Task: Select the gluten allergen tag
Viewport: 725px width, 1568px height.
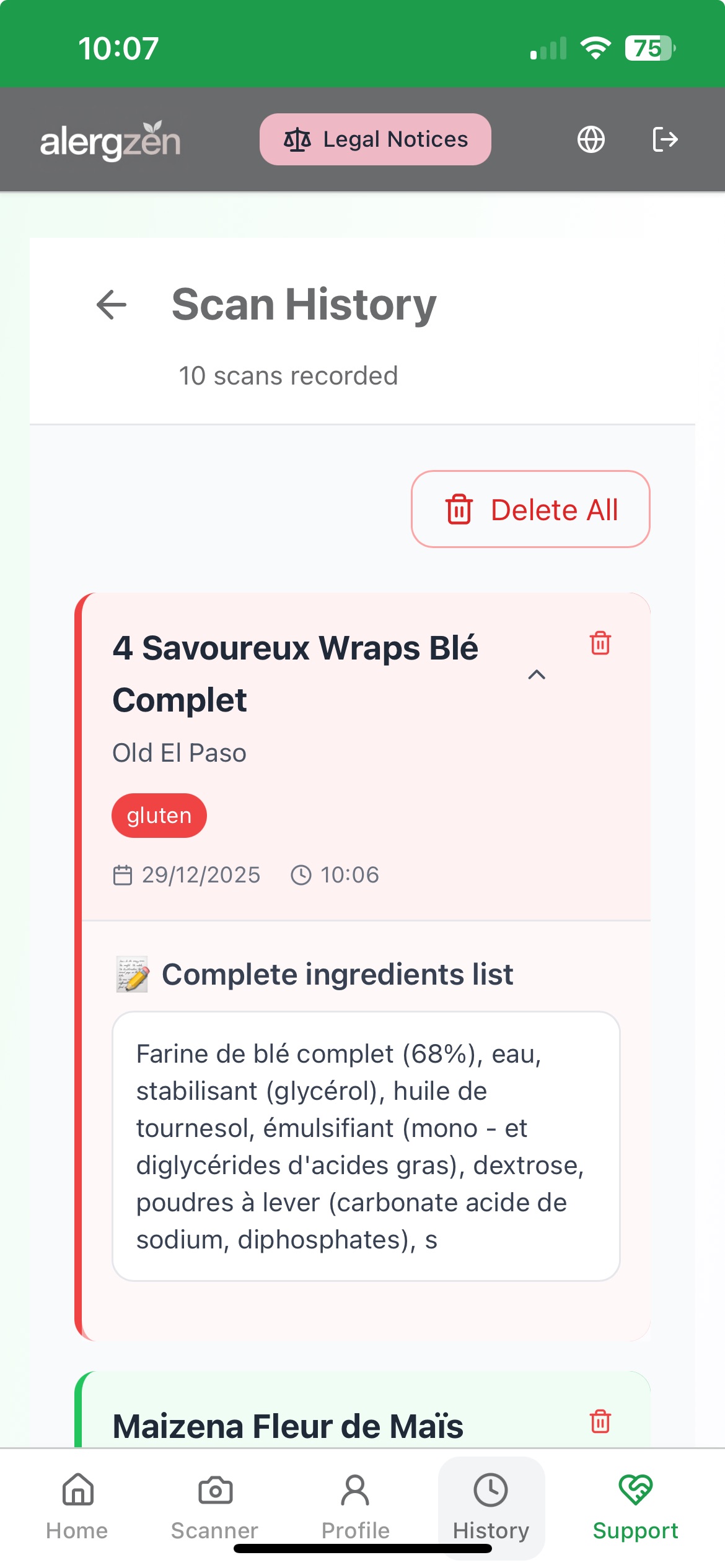Action: [x=159, y=815]
